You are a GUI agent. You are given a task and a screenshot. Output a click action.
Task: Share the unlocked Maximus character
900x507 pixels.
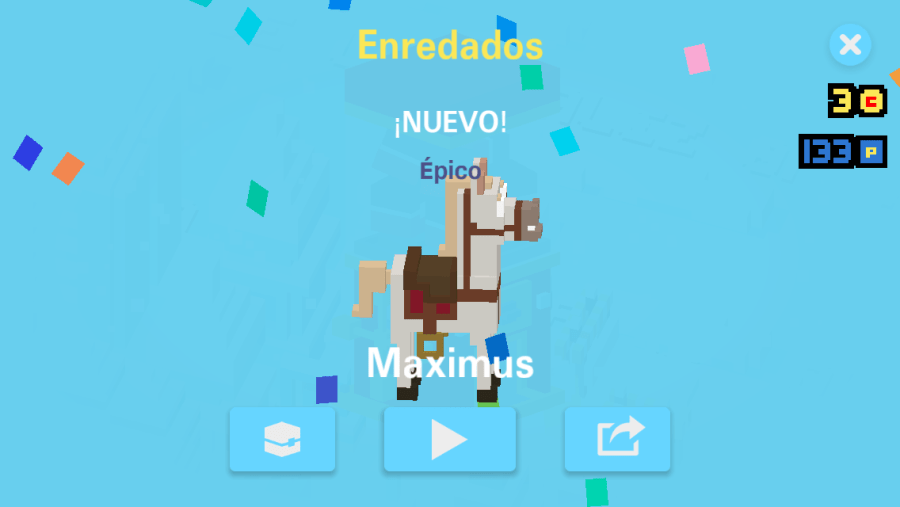[617, 439]
